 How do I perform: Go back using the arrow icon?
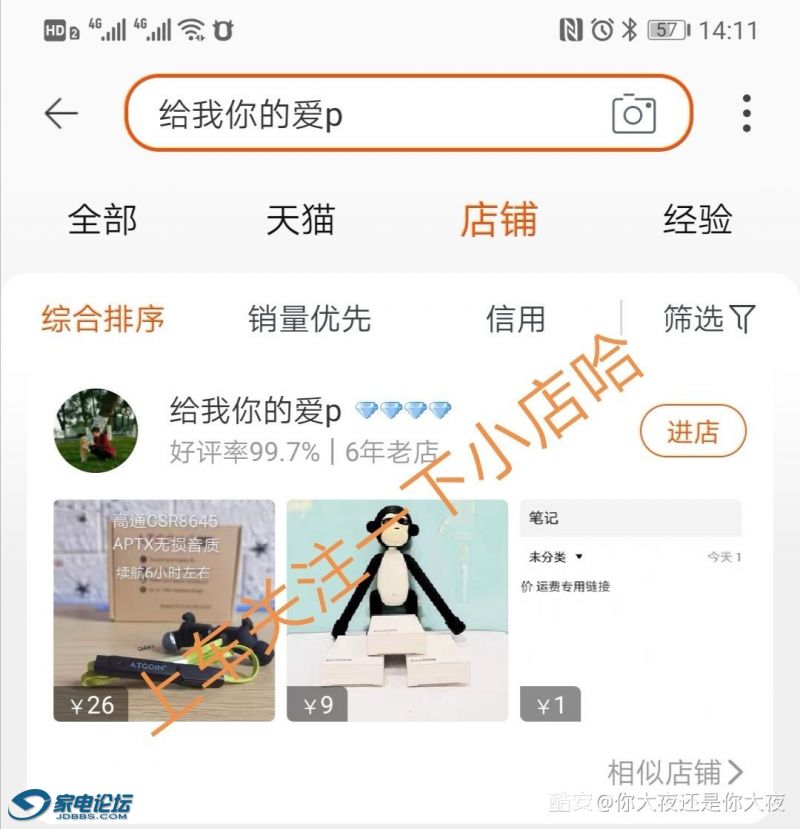61,114
